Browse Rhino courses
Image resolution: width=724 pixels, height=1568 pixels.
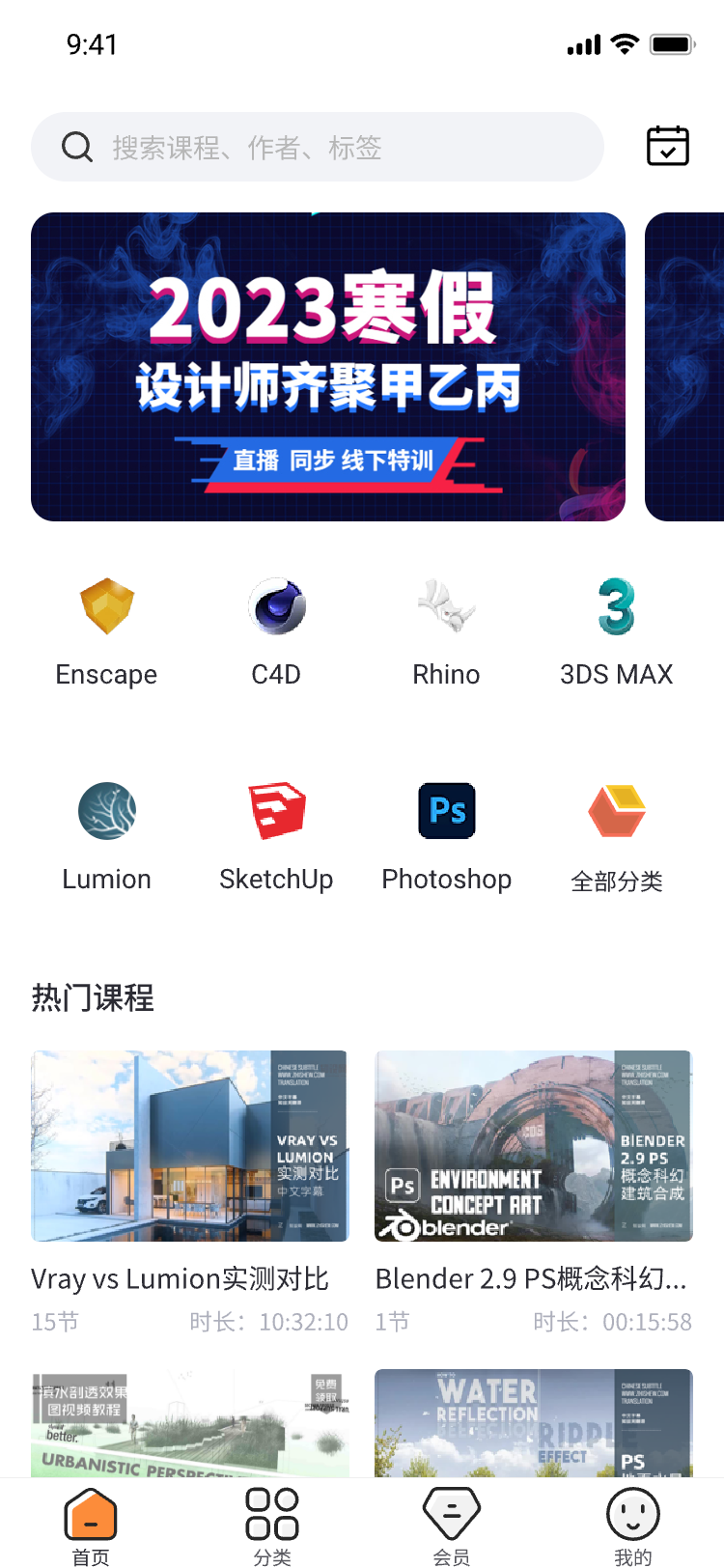point(446,628)
